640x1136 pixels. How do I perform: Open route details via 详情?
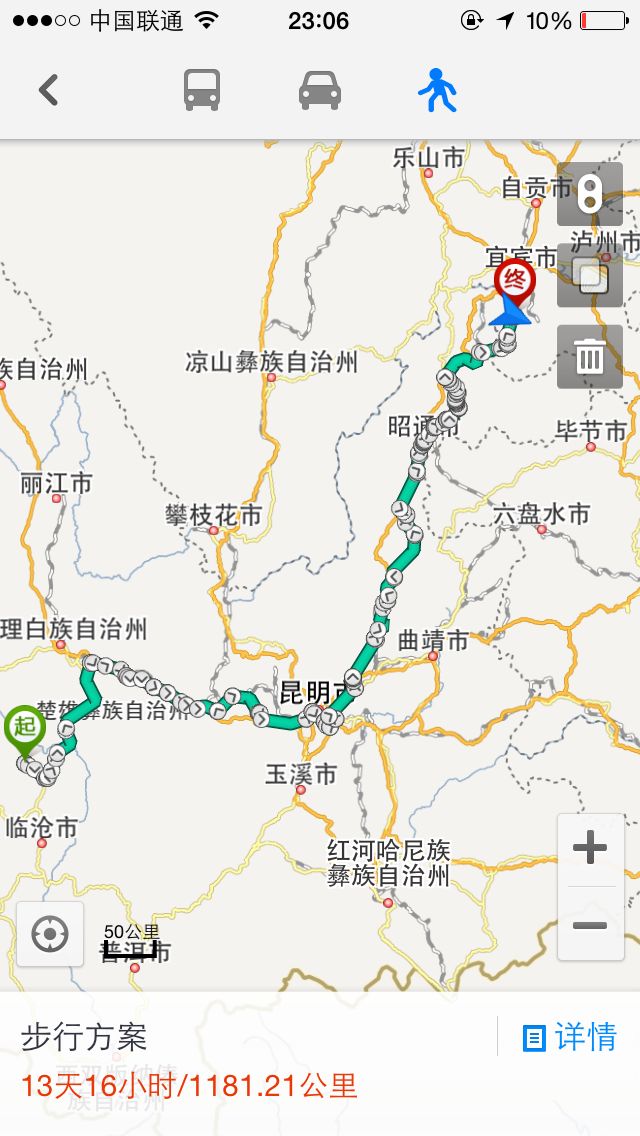coord(569,1038)
